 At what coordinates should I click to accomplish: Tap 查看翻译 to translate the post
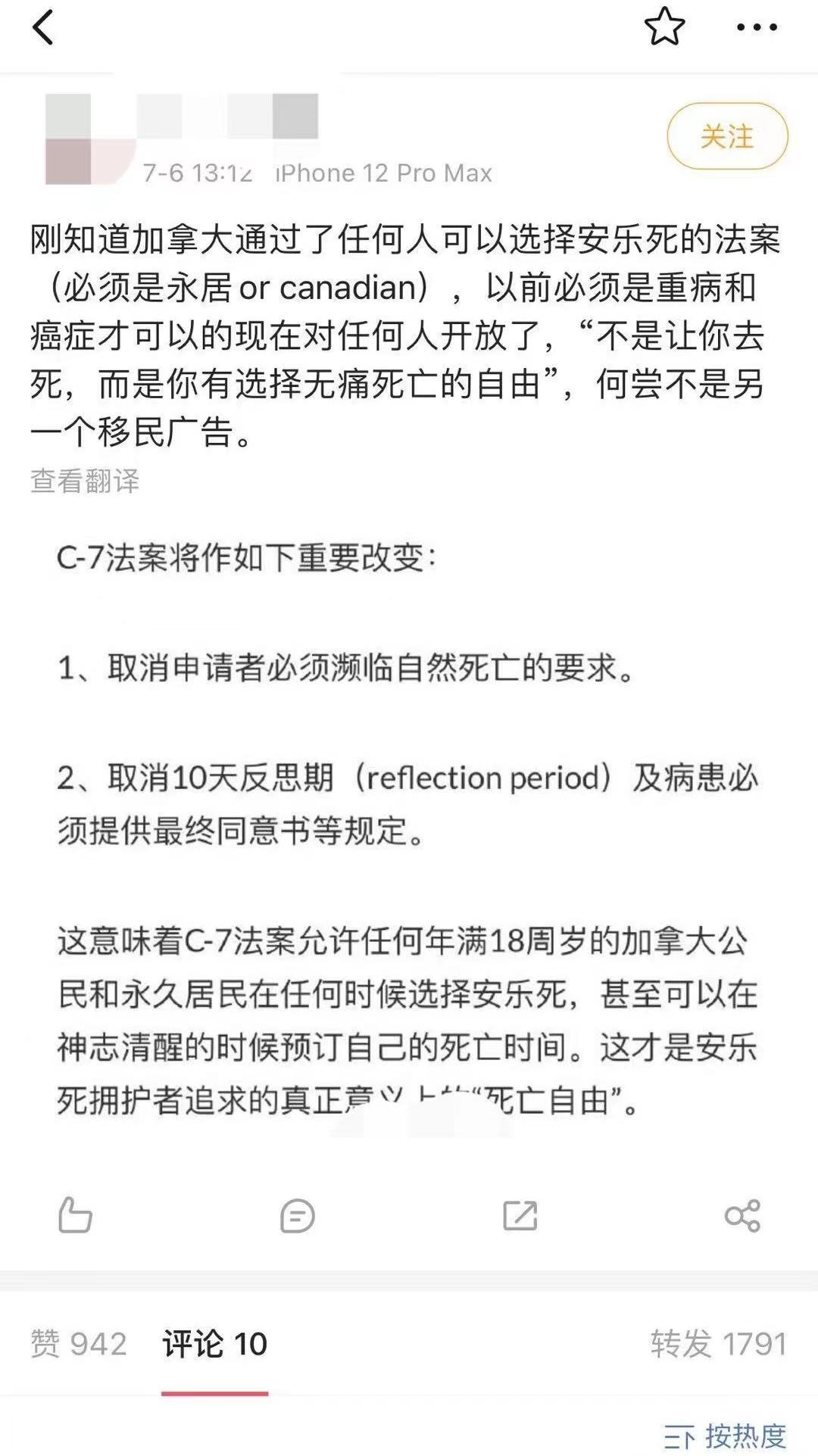pyautogui.click(x=85, y=482)
